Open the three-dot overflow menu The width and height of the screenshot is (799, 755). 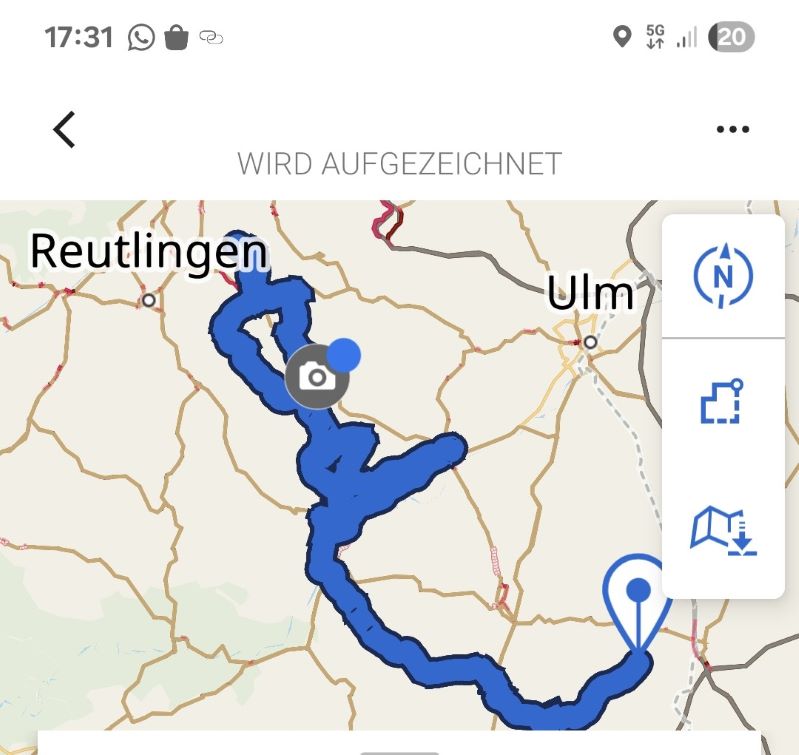(732, 130)
